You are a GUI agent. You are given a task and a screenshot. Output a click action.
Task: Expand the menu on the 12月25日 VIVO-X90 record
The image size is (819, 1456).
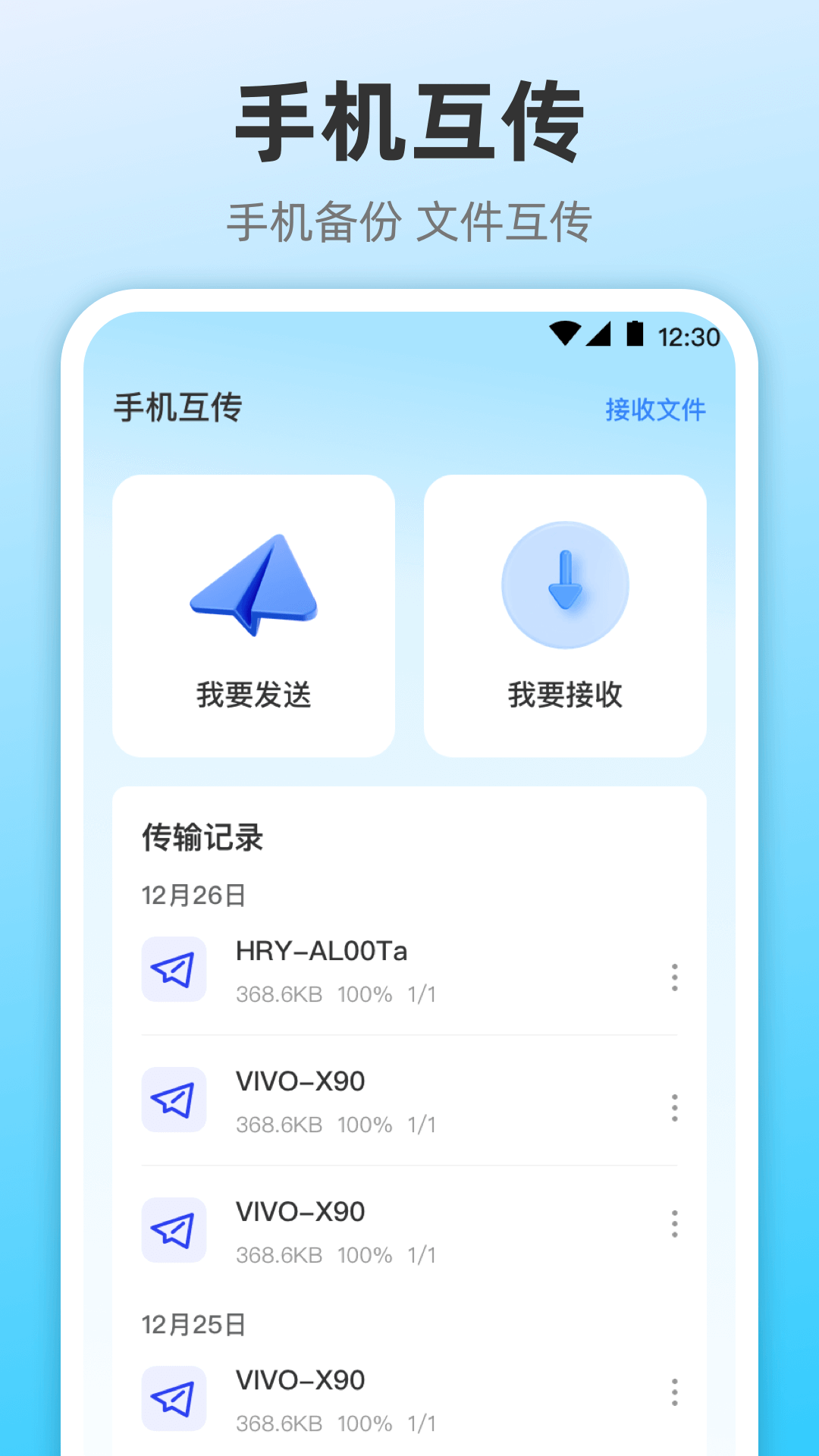[675, 1393]
